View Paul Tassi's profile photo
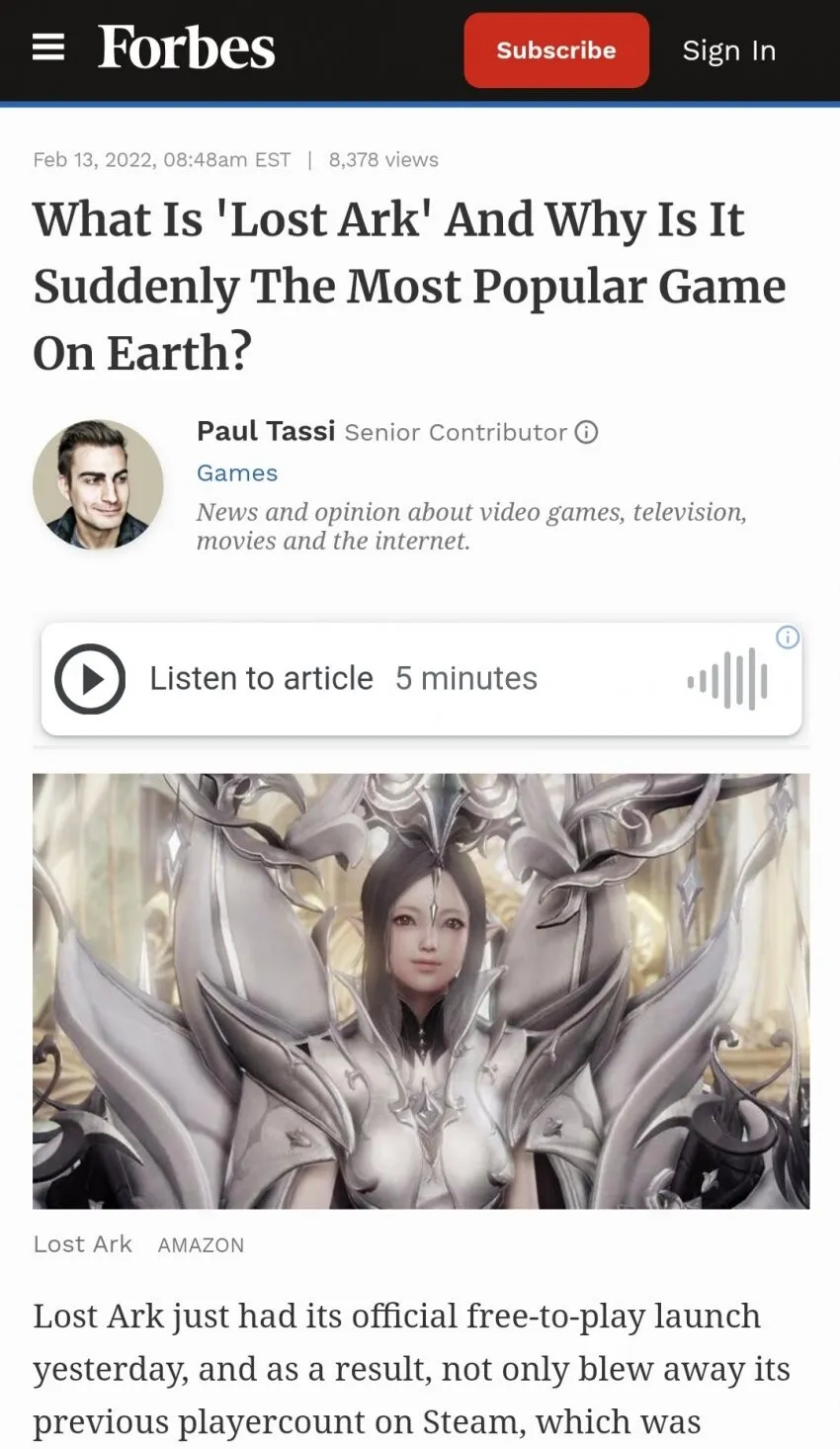This screenshot has width=840, height=1449. [x=98, y=484]
